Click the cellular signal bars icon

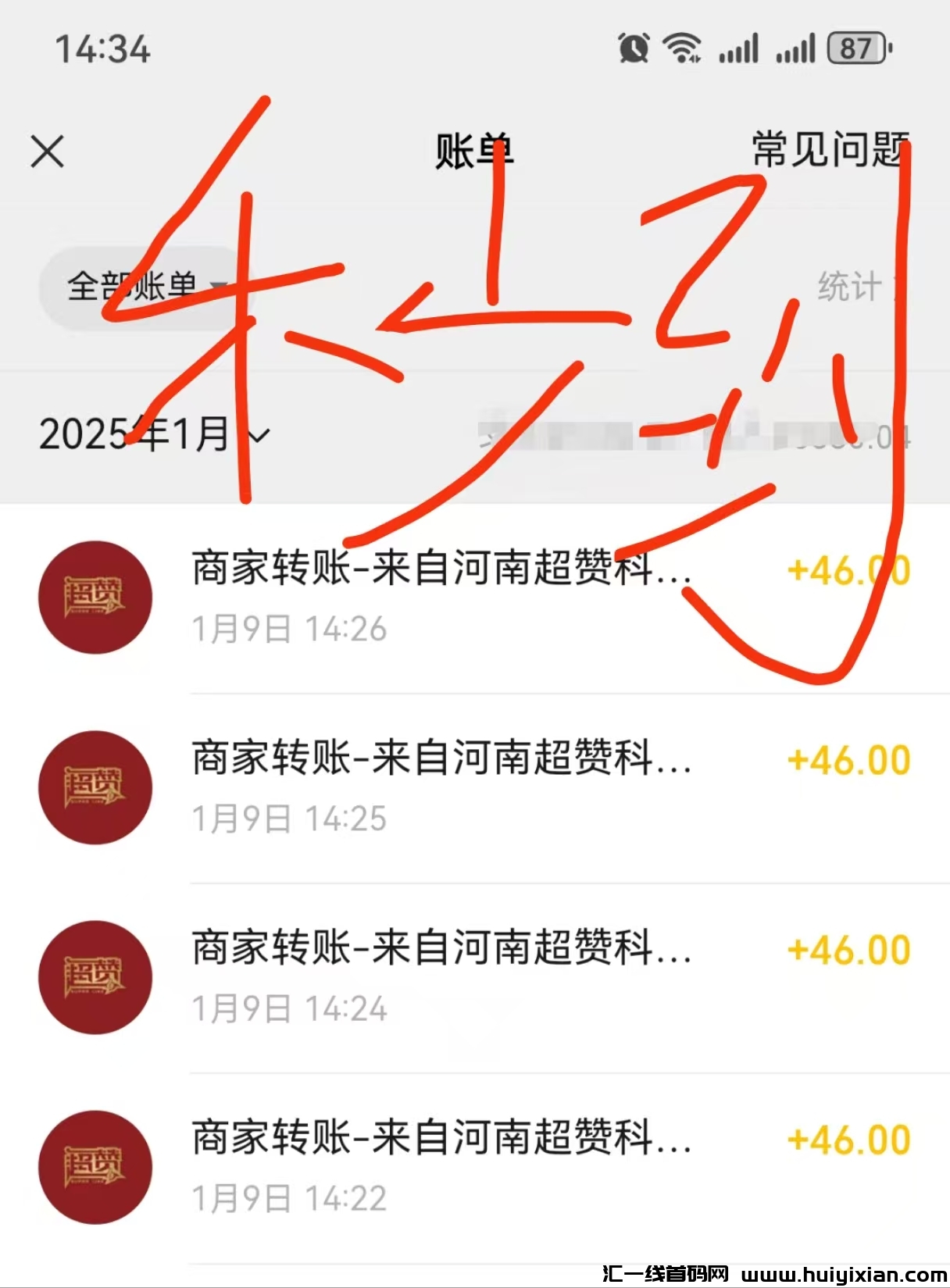coord(738,48)
